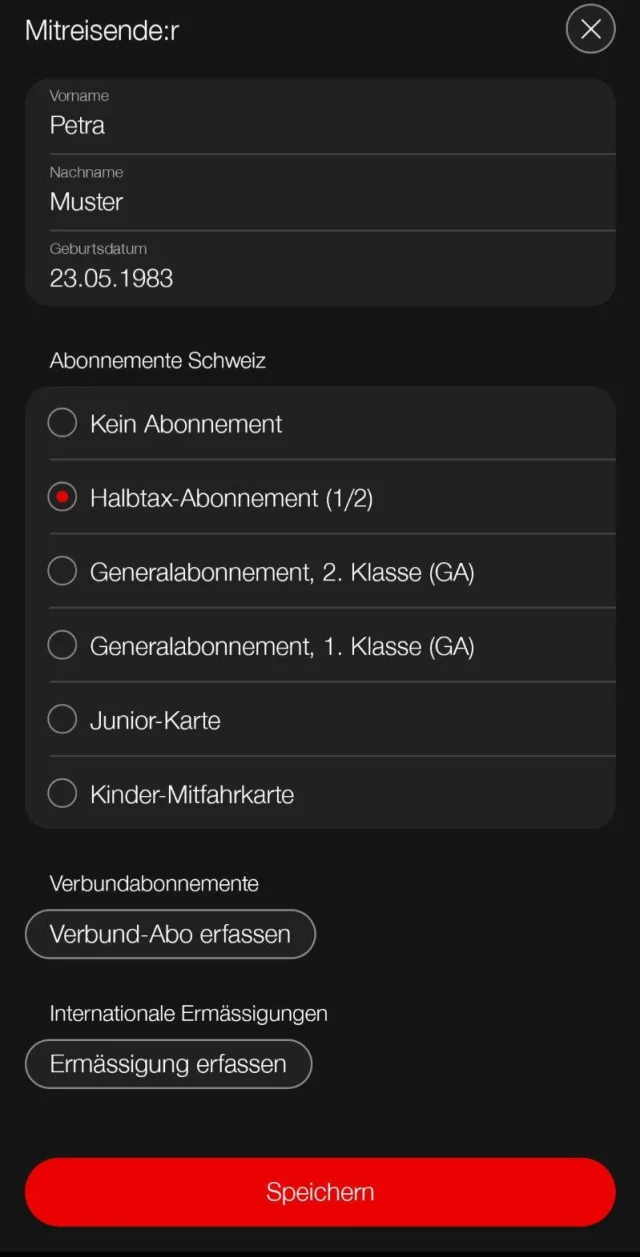Screen dimensions: 640x1257
Task: Tap Ermässigung erfassen button
Action: click(168, 1064)
